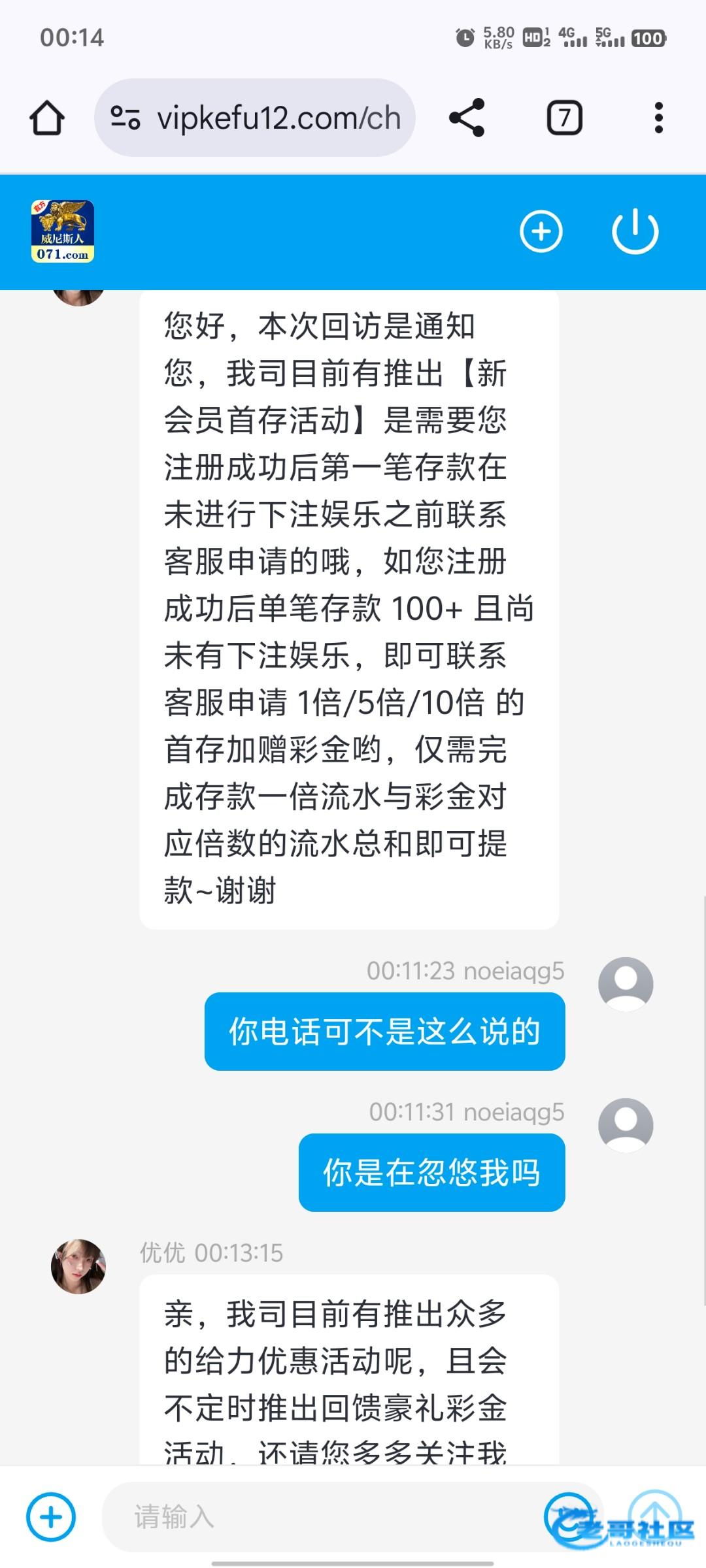
Task: Open the emoji picker in the input box
Action: tap(569, 1516)
